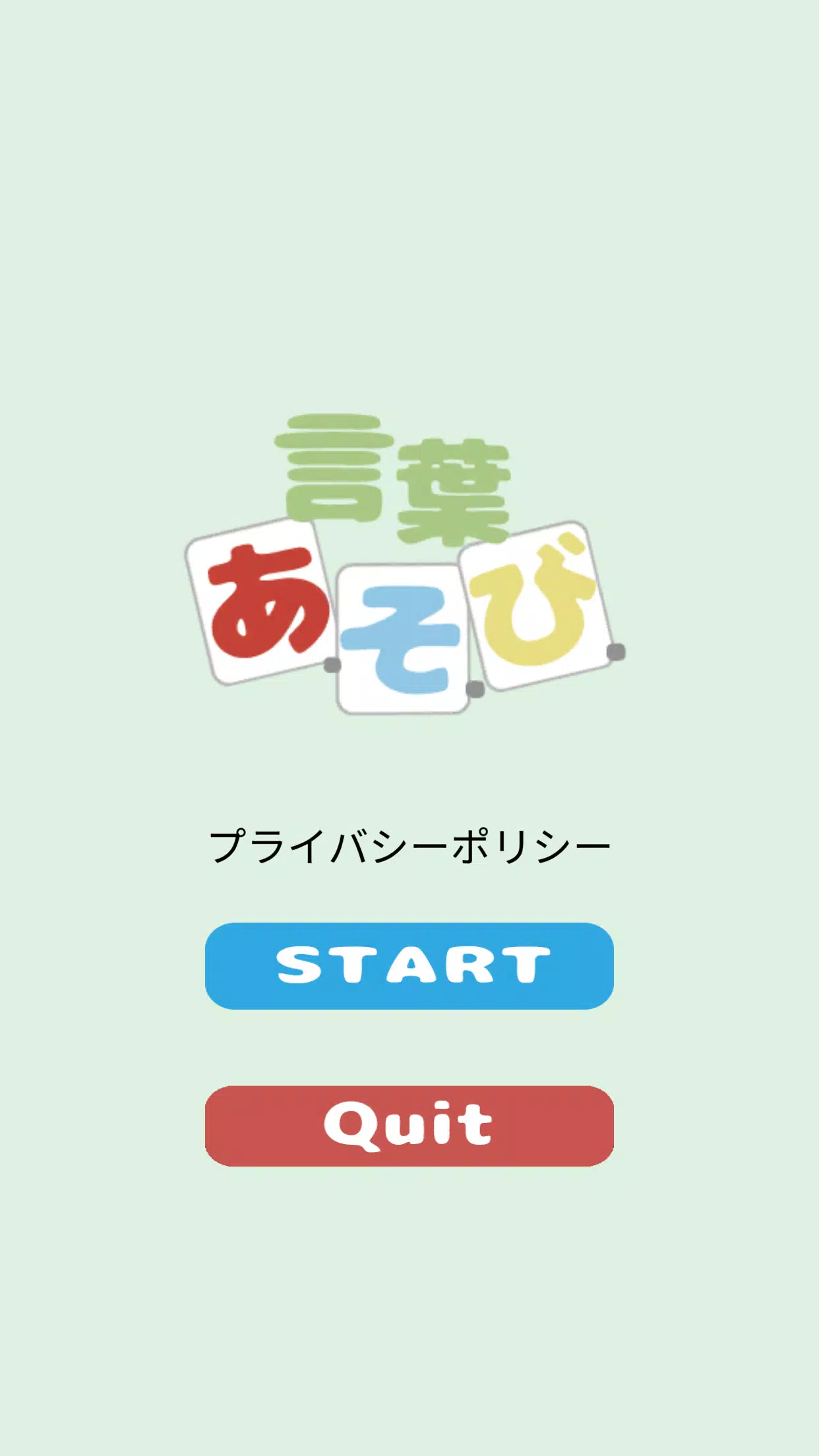Click the 葉 character in the title
The width and height of the screenshot is (819, 1456).
[x=452, y=489]
